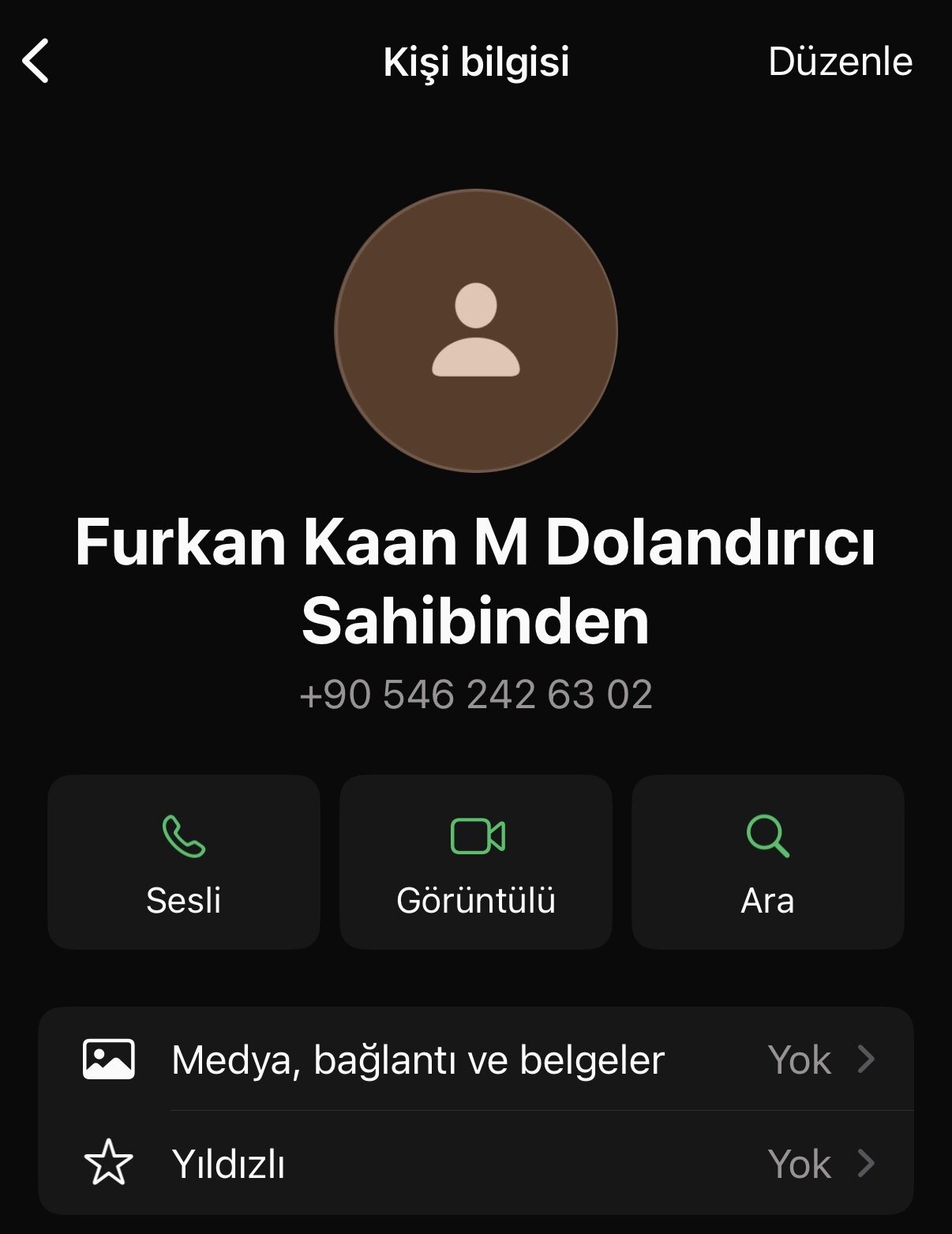Tap Düzenle to edit the contact
The image size is (952, 1234).
pos(840,62)
